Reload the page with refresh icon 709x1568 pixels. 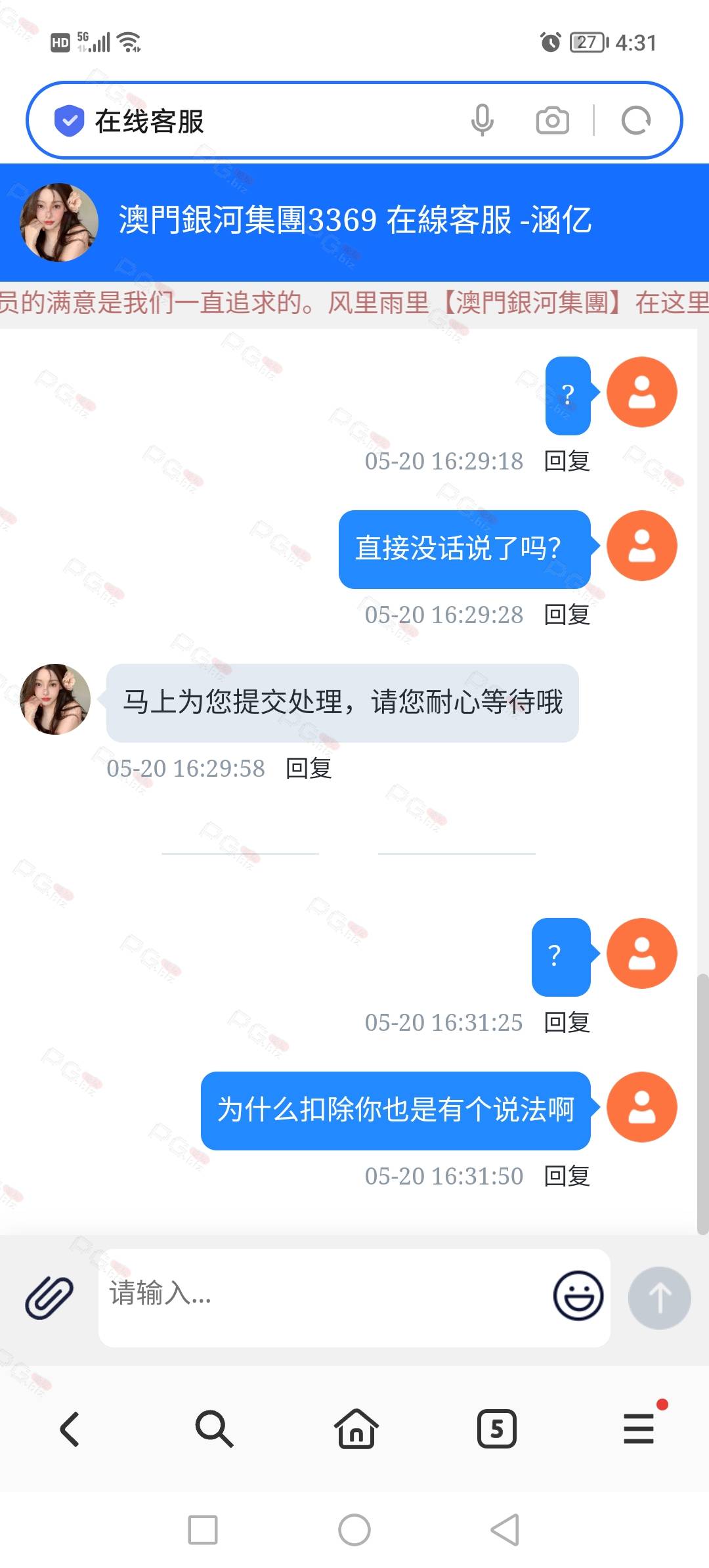pyautogui.click(x=635, y=120)
